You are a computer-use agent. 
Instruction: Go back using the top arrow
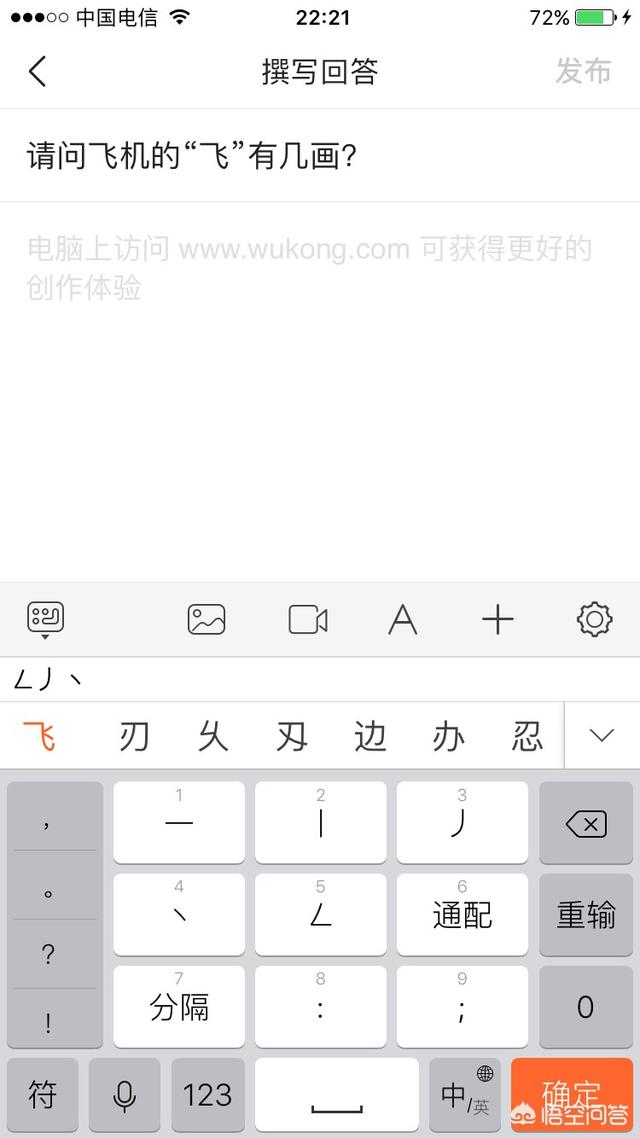point(37,71)
